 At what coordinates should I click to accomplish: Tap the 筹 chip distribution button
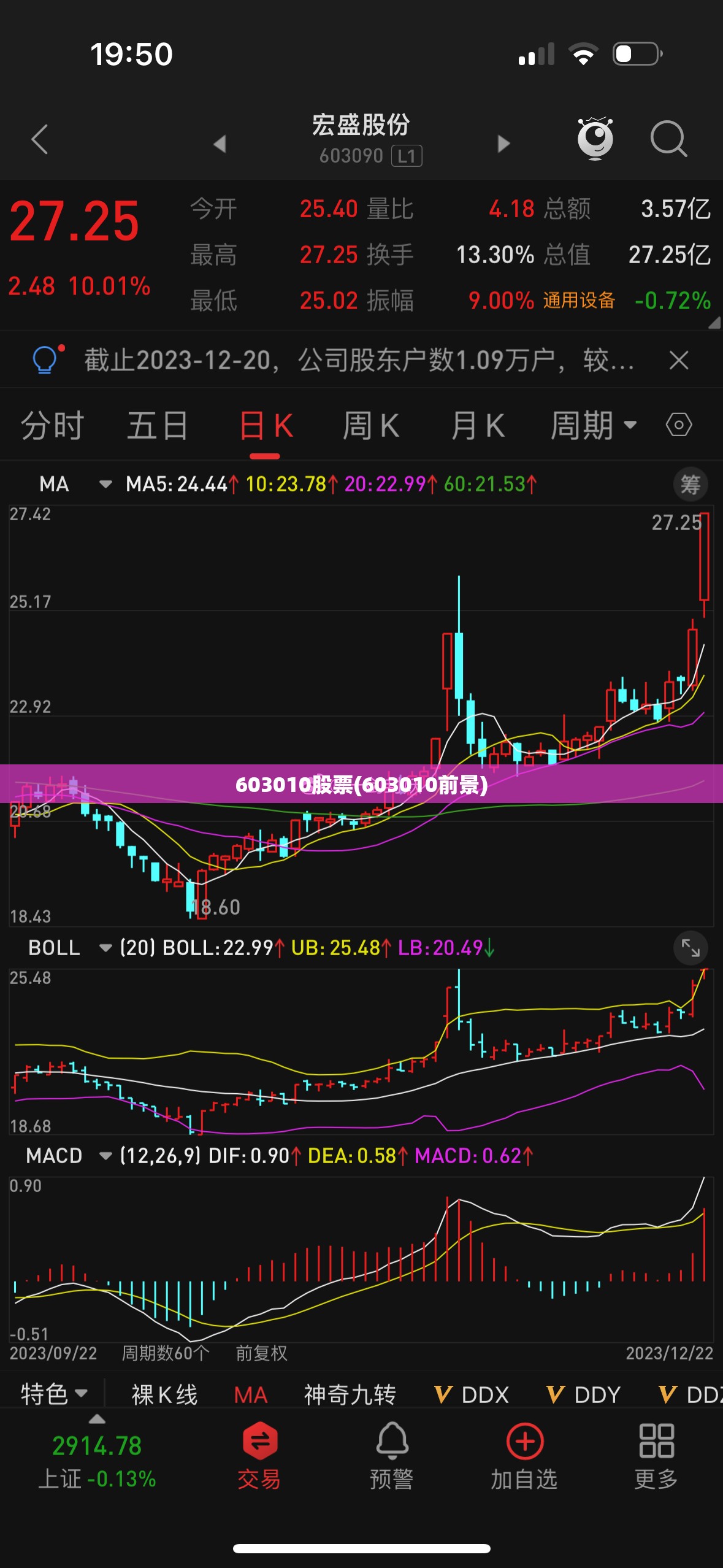[690, 485]
